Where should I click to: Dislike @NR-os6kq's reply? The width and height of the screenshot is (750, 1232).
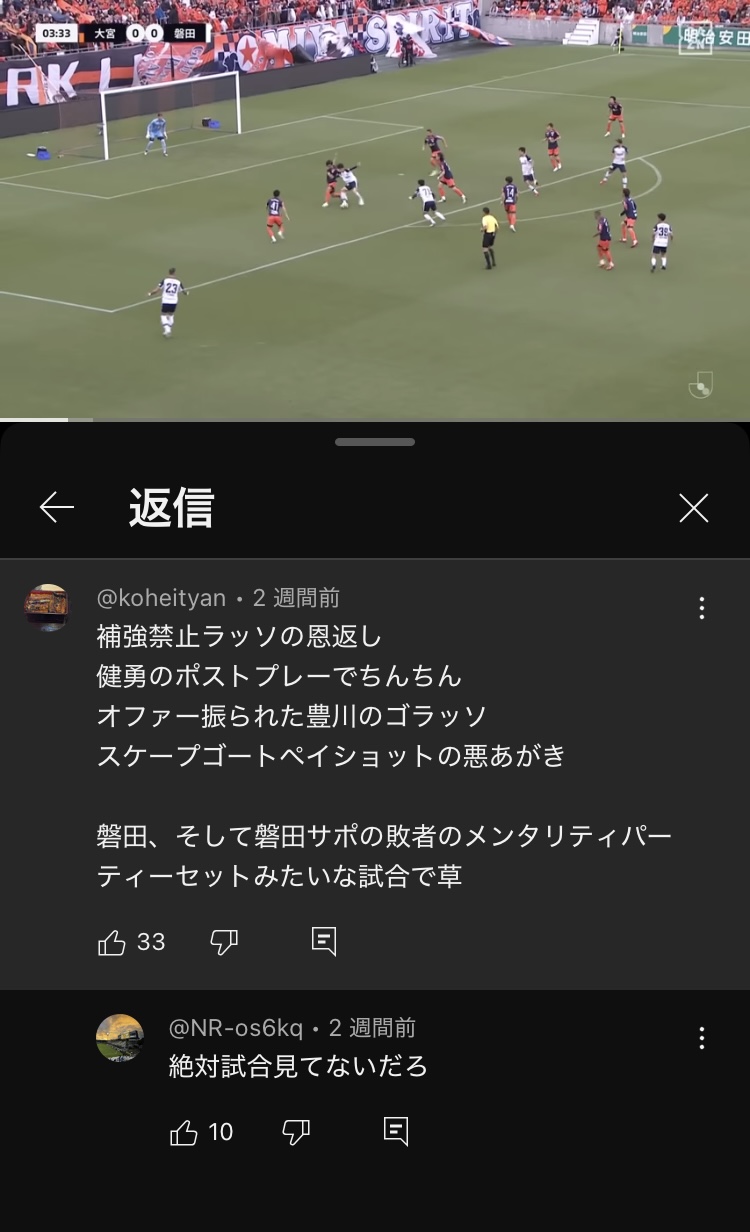click(x=296, y=1132)
